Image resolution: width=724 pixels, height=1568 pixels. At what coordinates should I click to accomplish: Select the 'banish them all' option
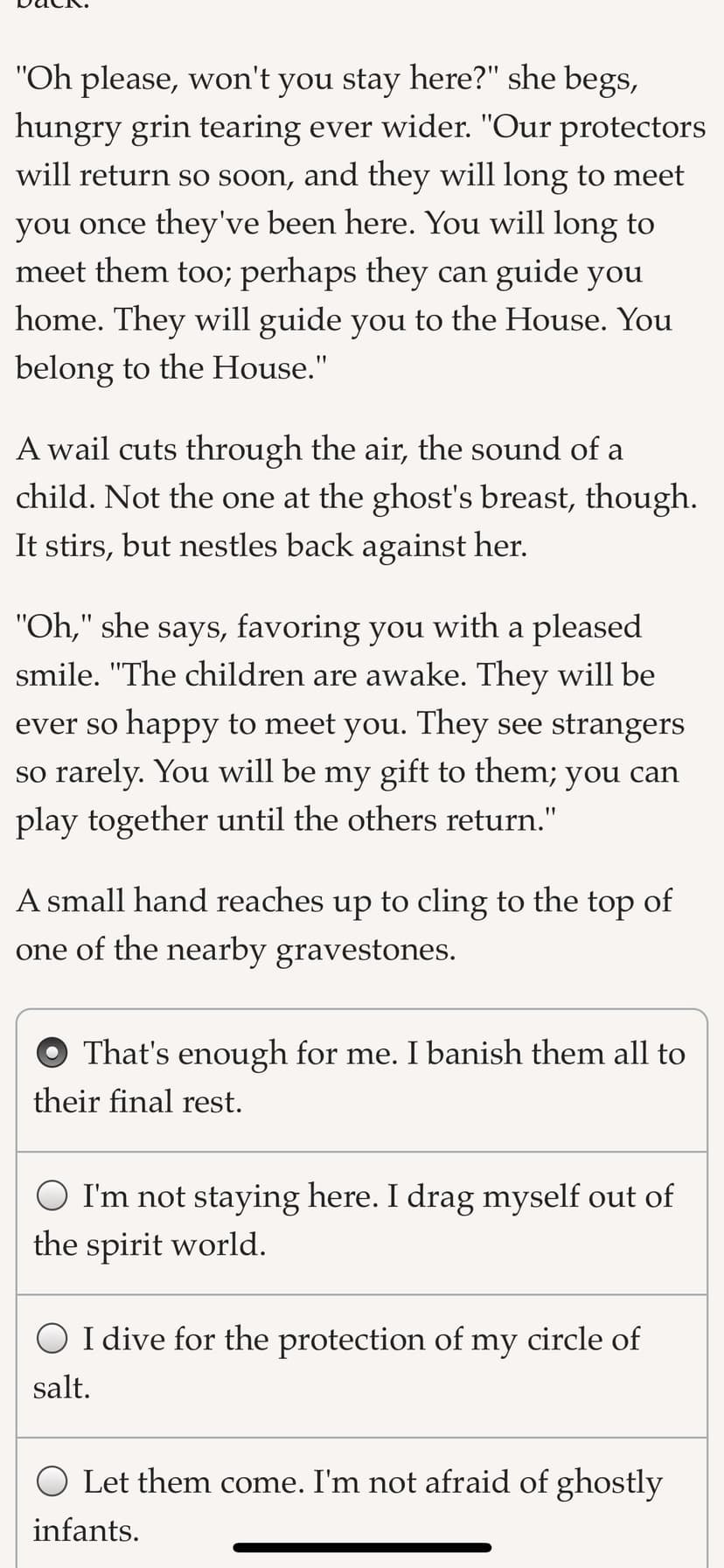pos(361,1080)
